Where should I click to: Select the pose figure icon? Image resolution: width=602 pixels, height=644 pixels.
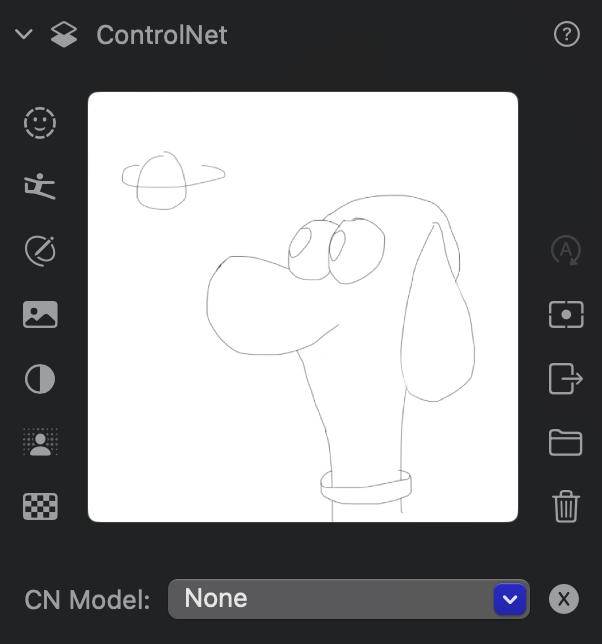point(40,186)
